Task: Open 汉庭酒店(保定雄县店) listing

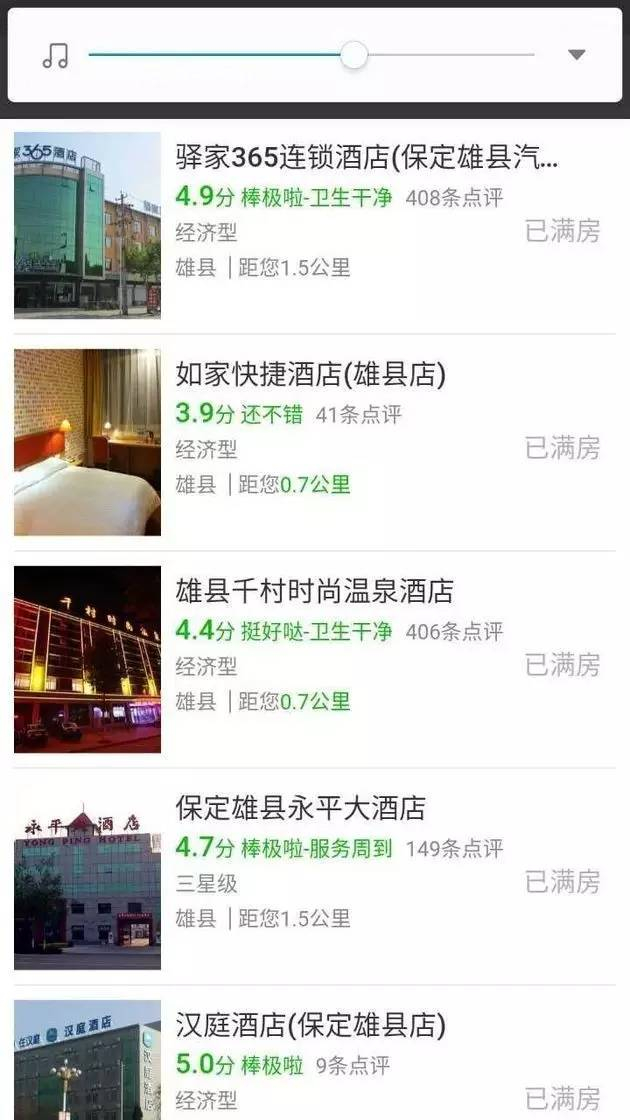Action: coord(311,1025)
